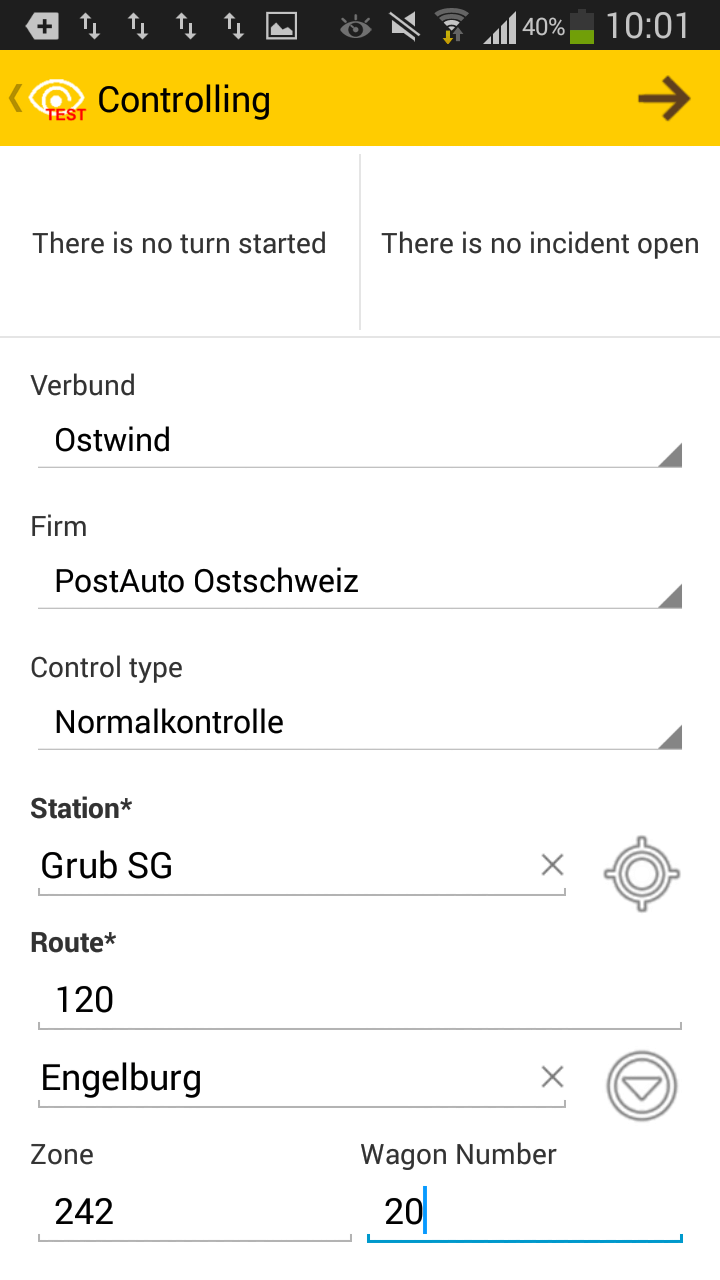Edit the Zone field showing 242
Viewport: 720px width, 1280px height.
195,1212
